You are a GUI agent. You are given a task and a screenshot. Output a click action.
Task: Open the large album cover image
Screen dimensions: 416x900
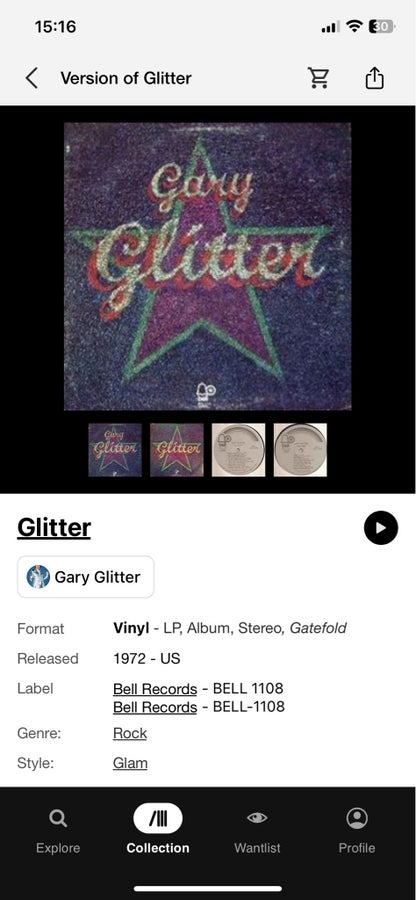pyautogui.click(x=208, y=266)
